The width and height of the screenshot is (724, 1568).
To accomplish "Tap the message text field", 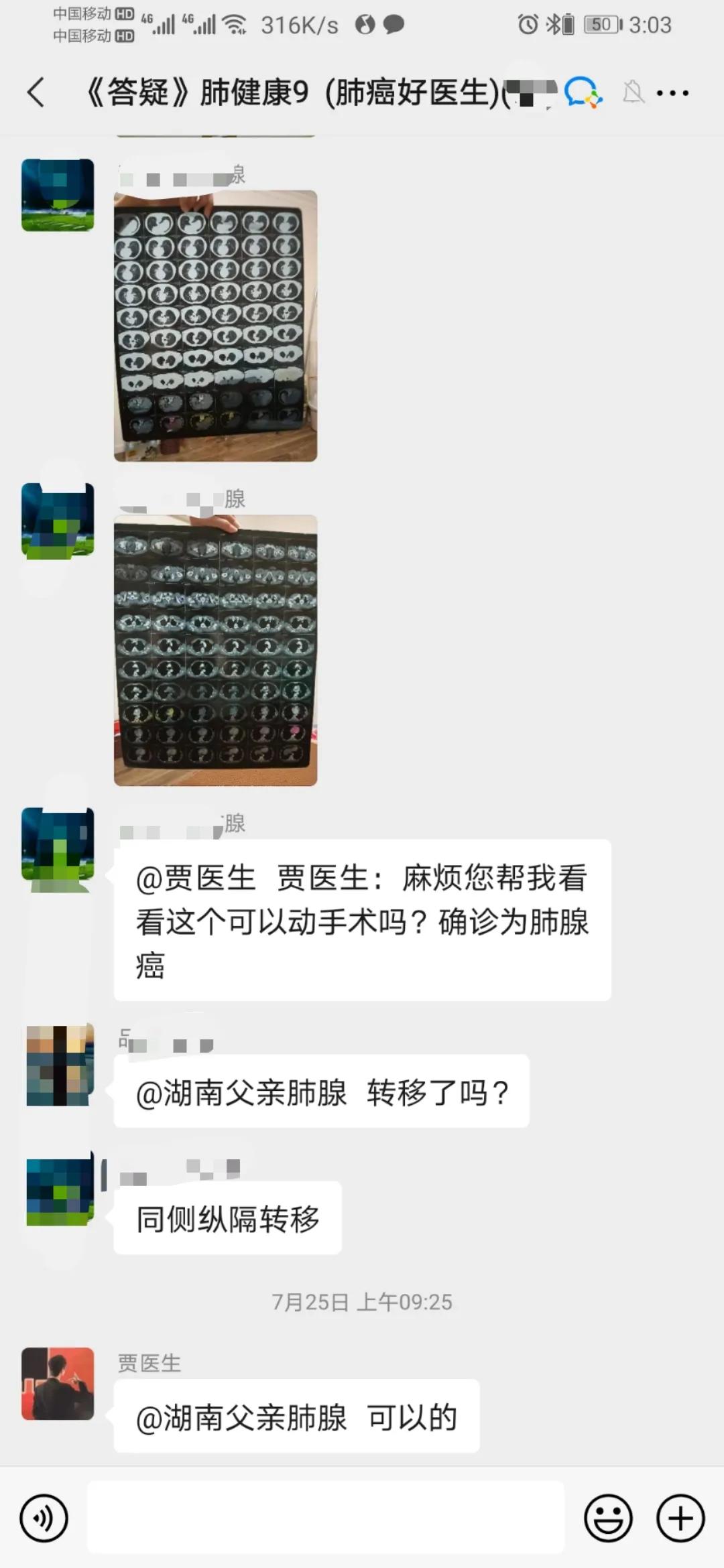I will click(x=326, y=1518).
